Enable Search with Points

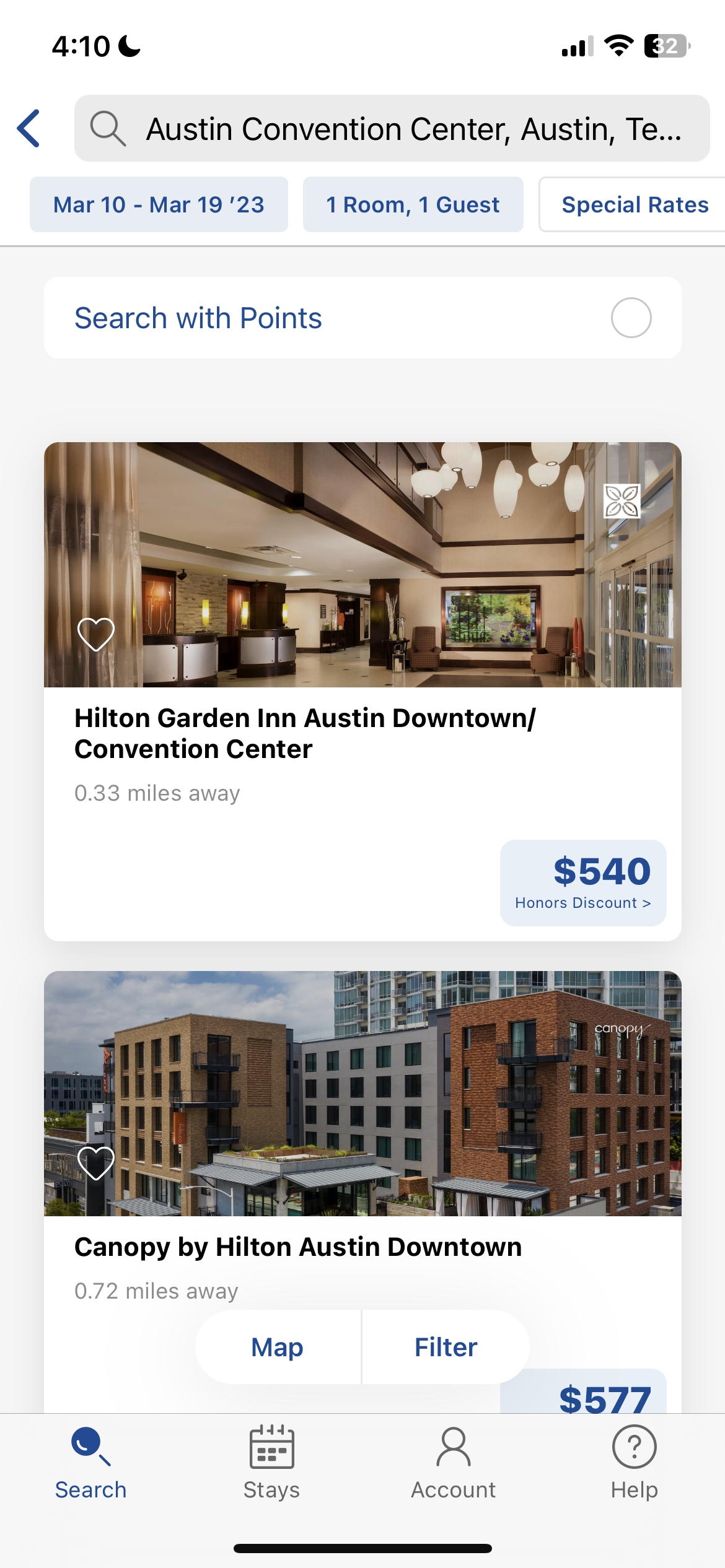(631, 318)
